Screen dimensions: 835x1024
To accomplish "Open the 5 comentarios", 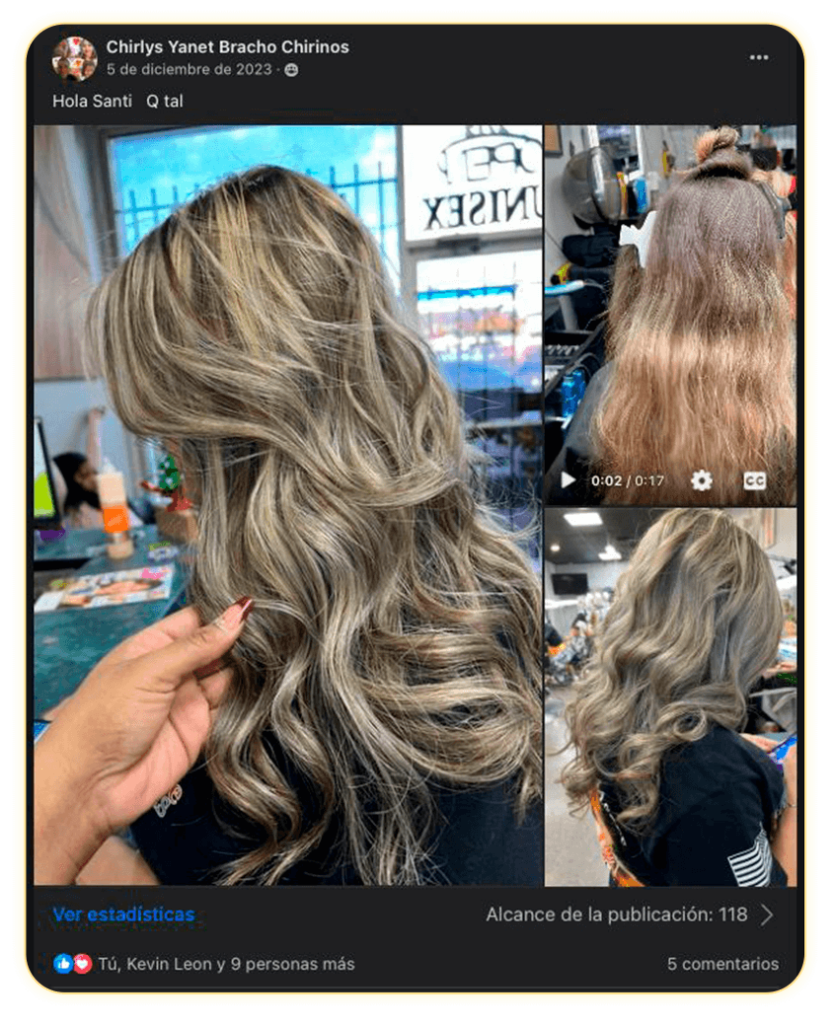I will (x=722, y=964).
